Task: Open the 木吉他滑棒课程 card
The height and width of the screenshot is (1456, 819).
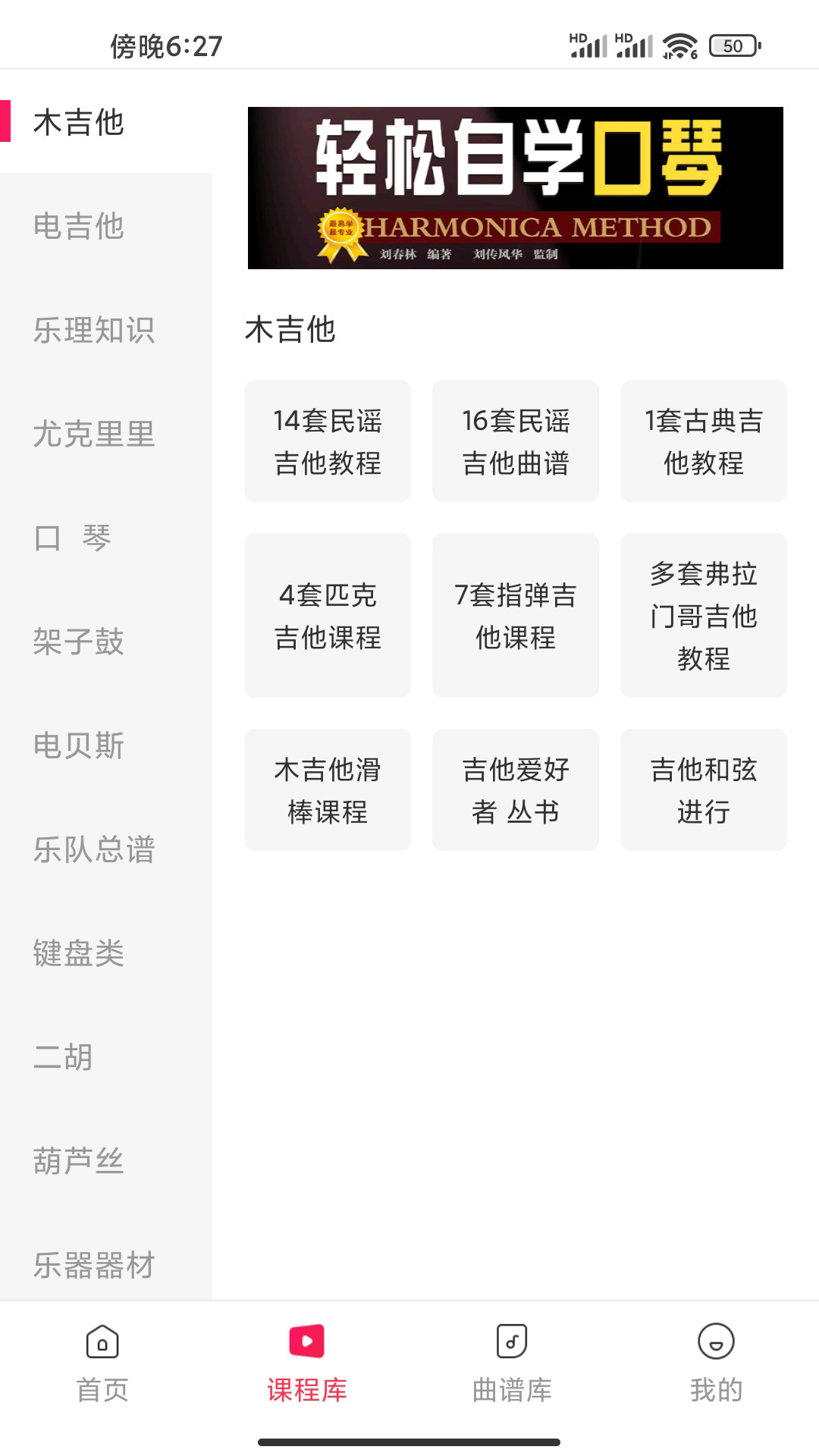Action: [327, 789]
